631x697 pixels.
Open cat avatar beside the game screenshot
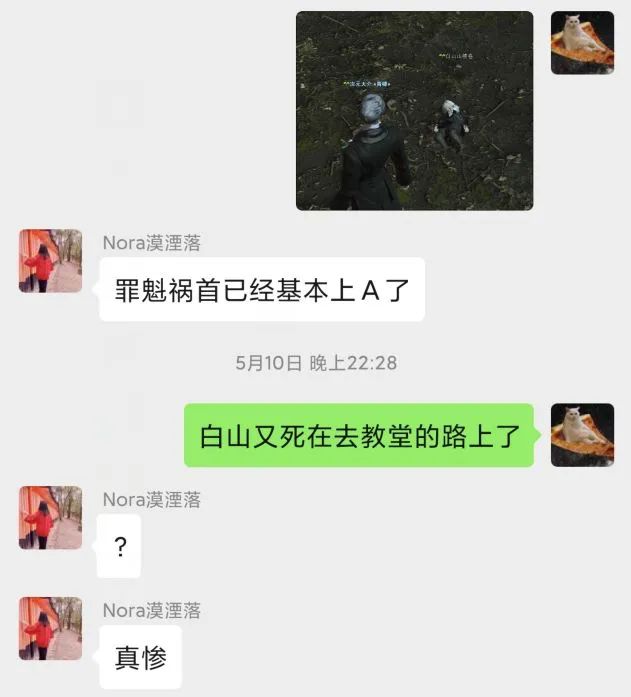pyautogui.click(x=582, y=43)
